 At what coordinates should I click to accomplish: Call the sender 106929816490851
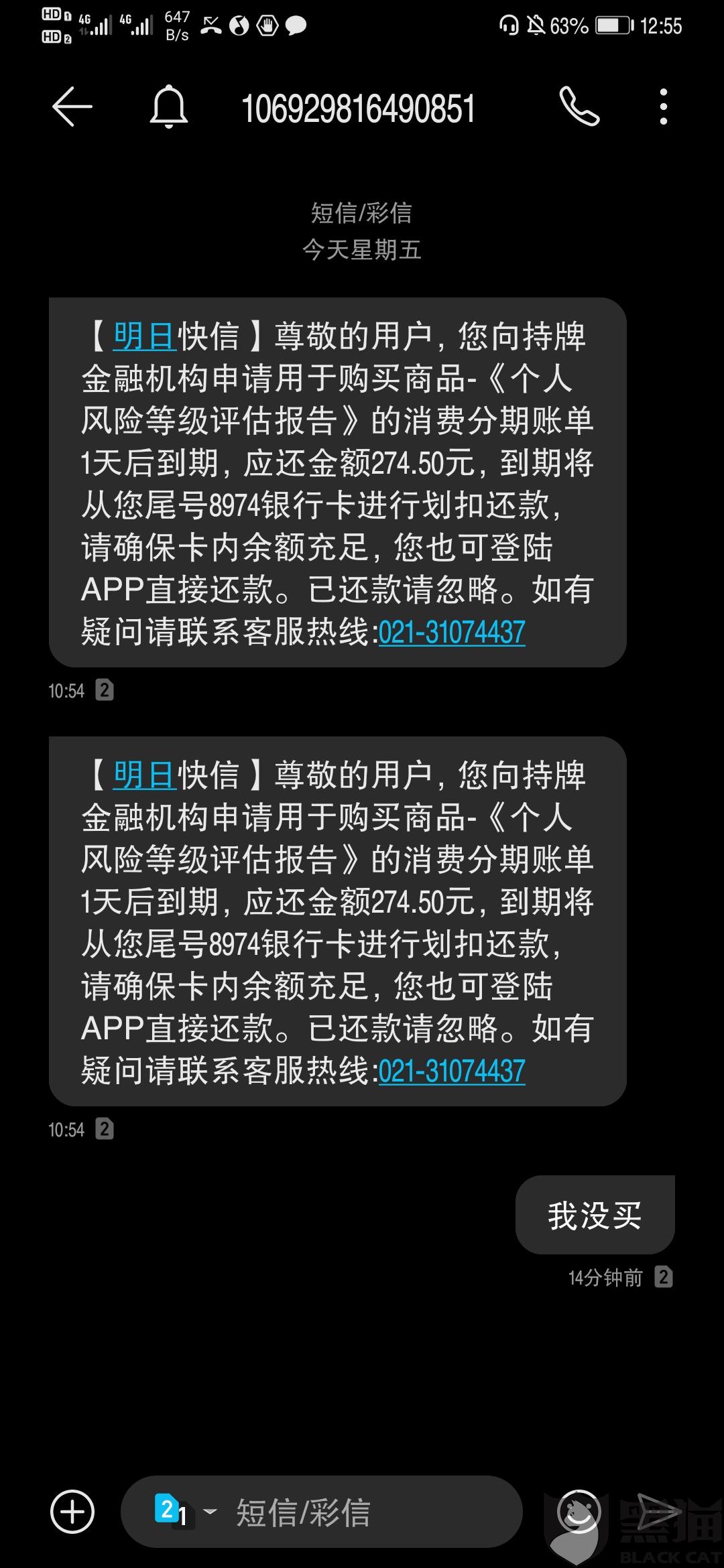579,107
